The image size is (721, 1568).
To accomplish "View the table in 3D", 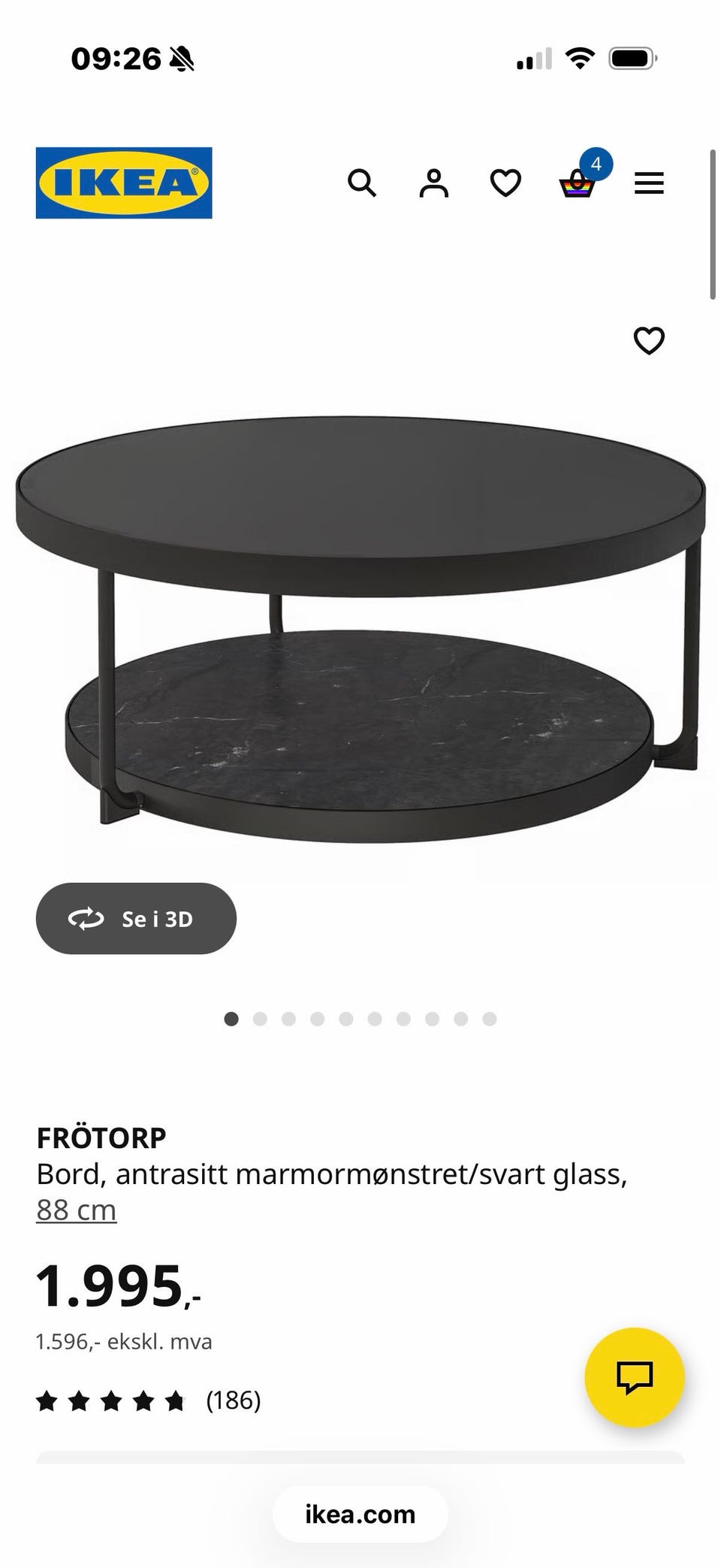I will click(136, 918).
